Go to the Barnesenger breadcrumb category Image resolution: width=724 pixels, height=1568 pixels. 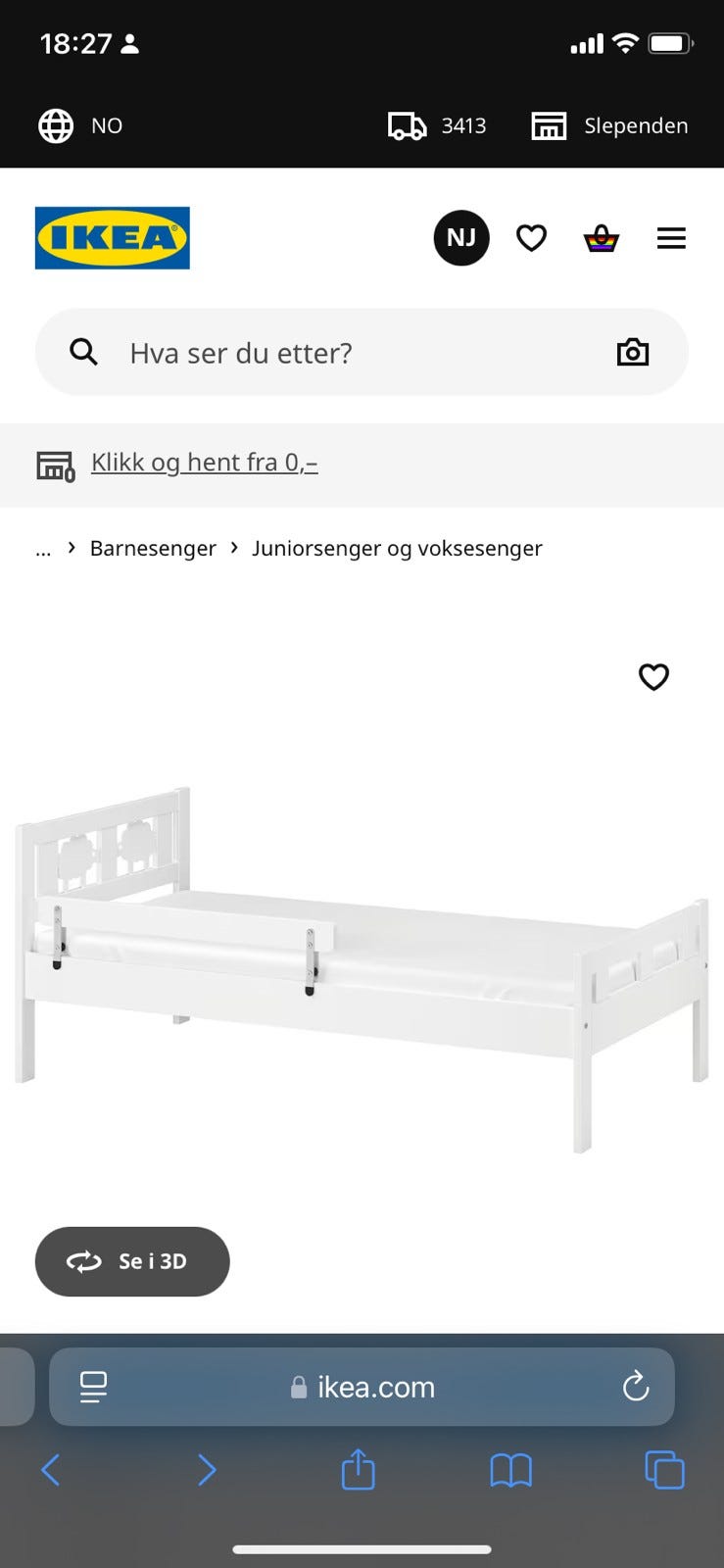(153, 548)
